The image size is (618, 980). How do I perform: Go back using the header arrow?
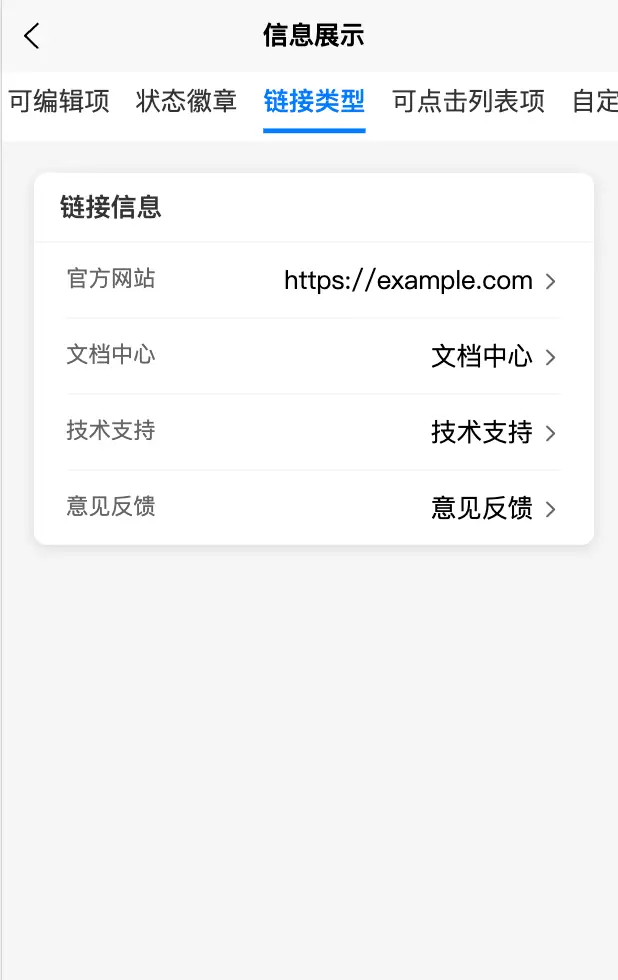(x=32, y=36)
